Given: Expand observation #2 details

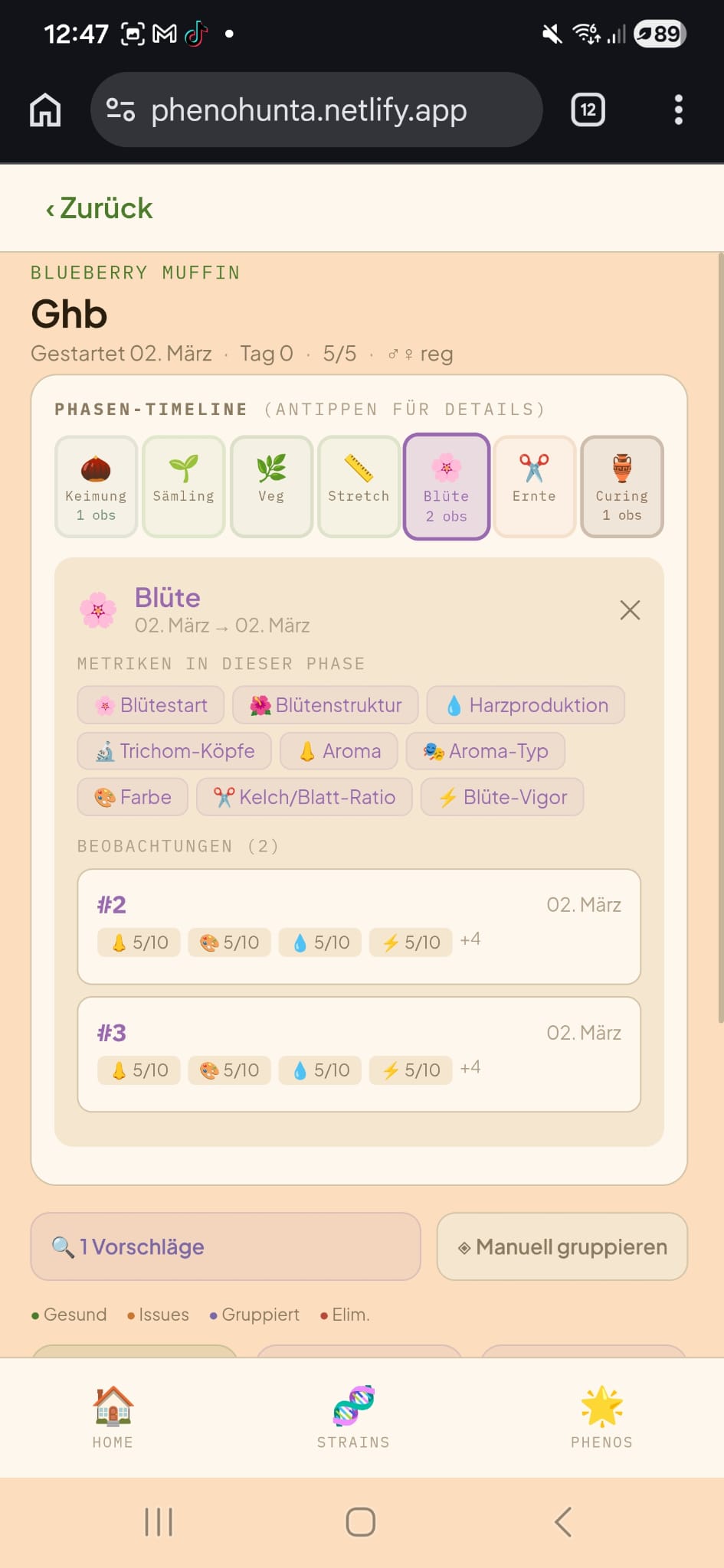Looking at the screenshot, I should 359,926.
